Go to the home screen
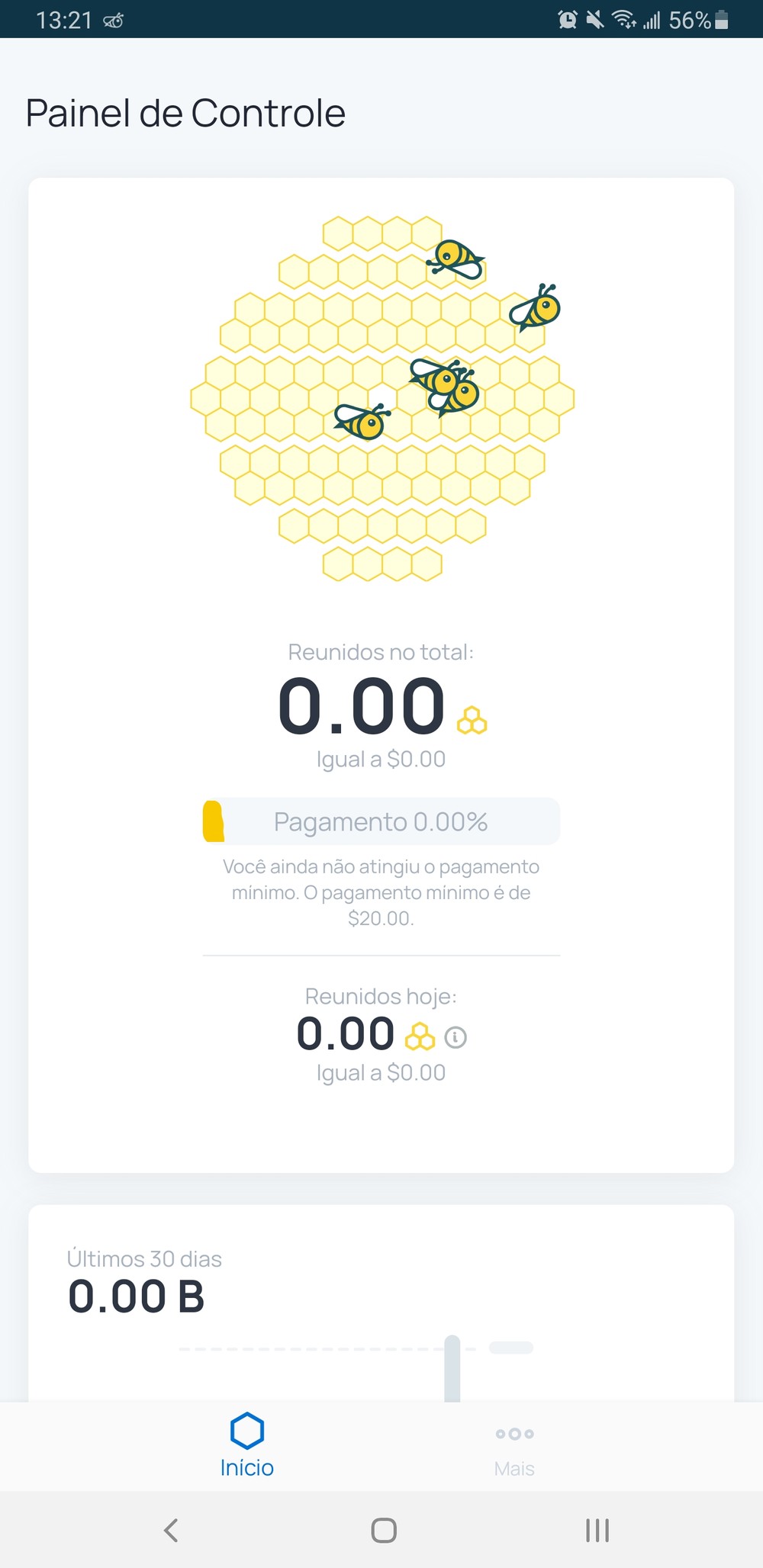Screen dimensions: 763x1568 pos(383,1530)
